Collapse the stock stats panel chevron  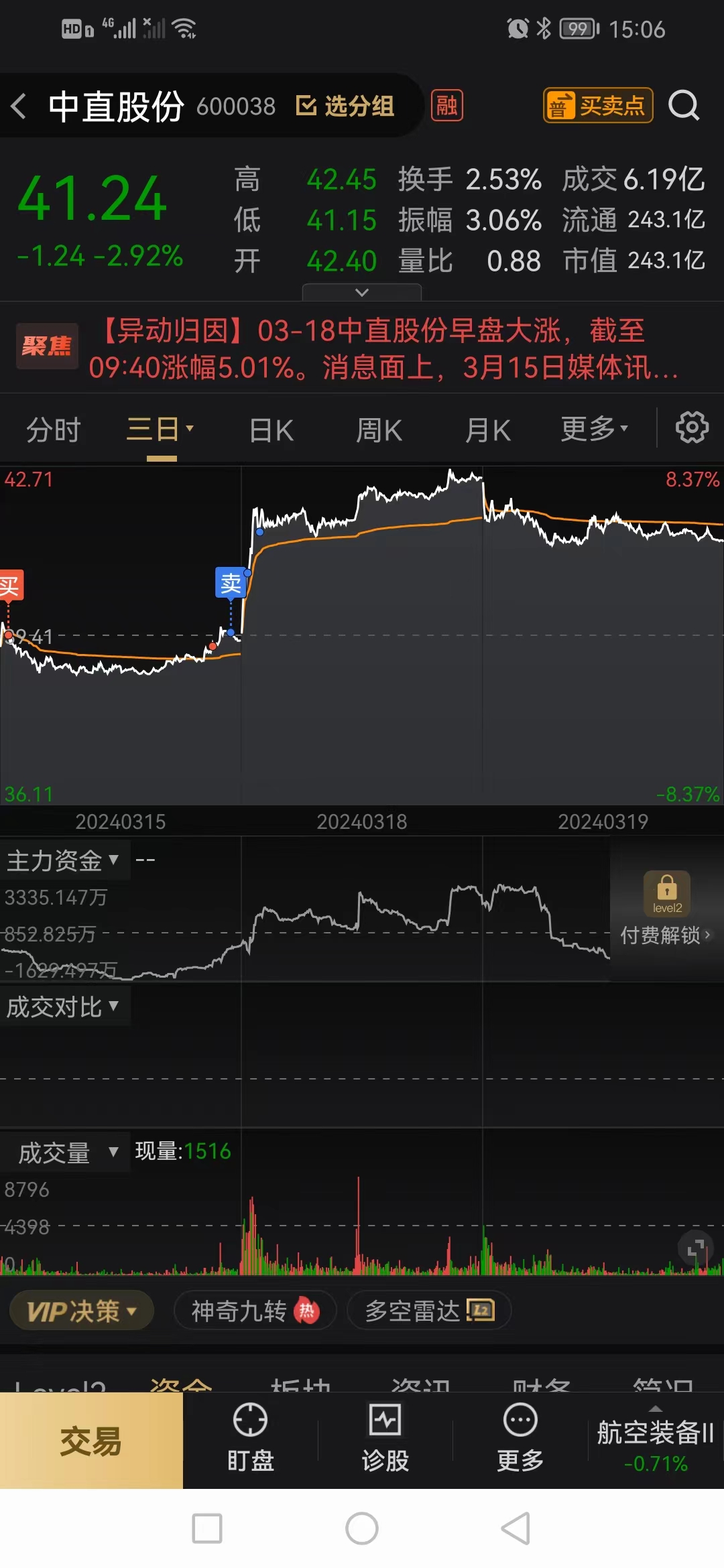361,293
